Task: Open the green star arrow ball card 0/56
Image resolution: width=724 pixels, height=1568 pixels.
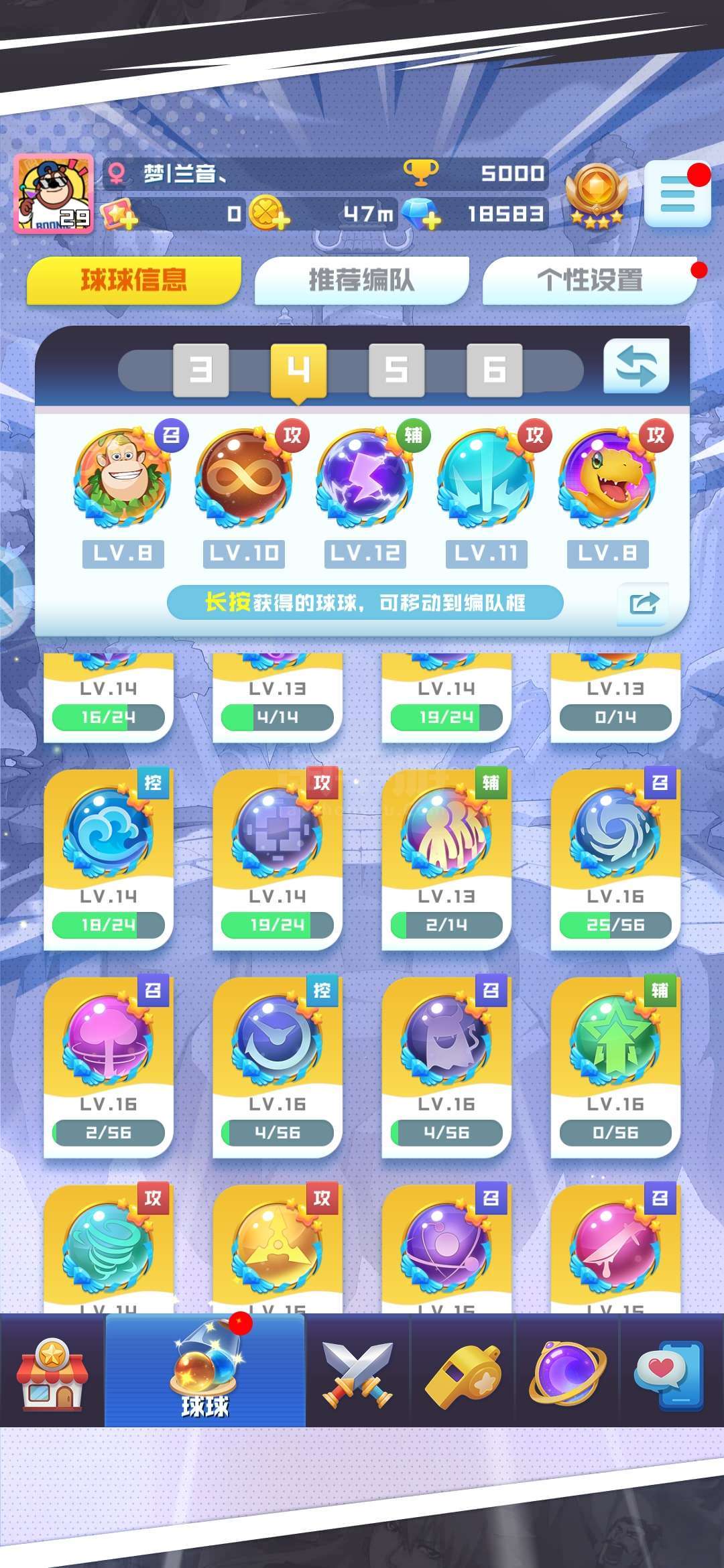Action: tap(615, 1067)
